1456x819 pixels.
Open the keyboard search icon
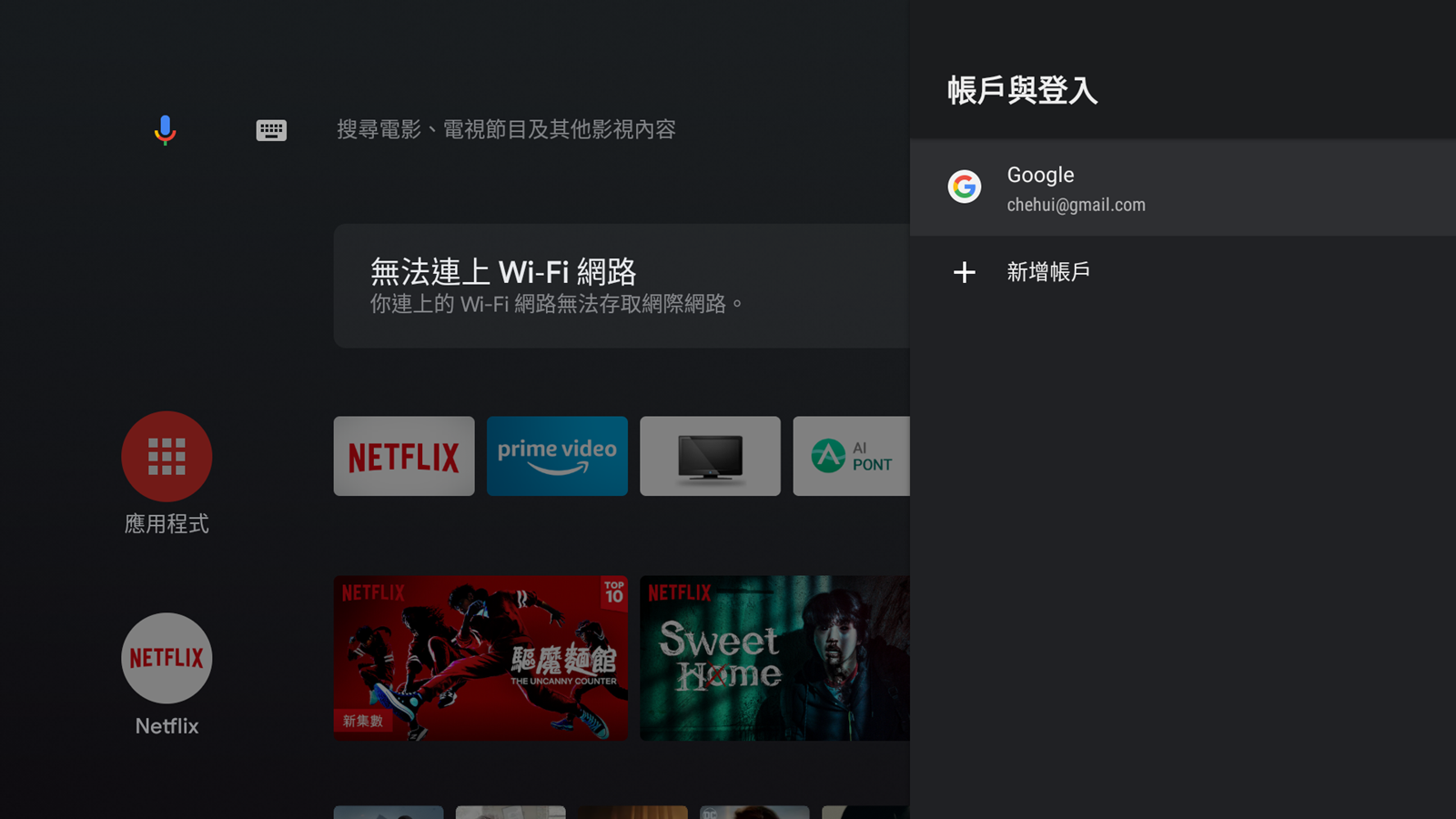point(271,130)
